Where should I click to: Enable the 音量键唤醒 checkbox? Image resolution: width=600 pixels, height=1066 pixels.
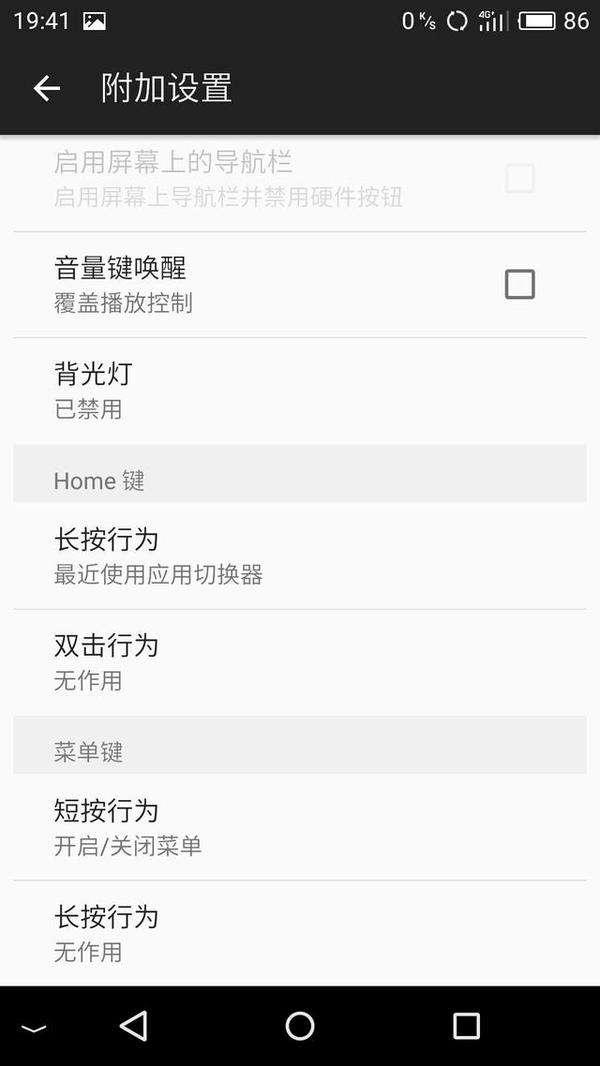tap(519, 285)
